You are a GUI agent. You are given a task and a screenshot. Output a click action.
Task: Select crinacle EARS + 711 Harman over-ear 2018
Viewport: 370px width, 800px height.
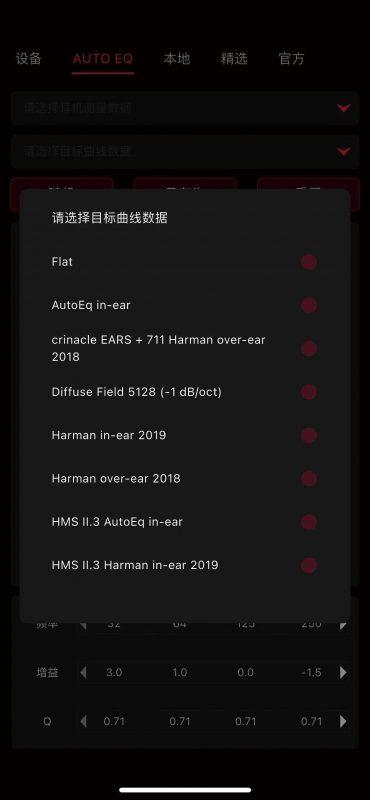185,348
